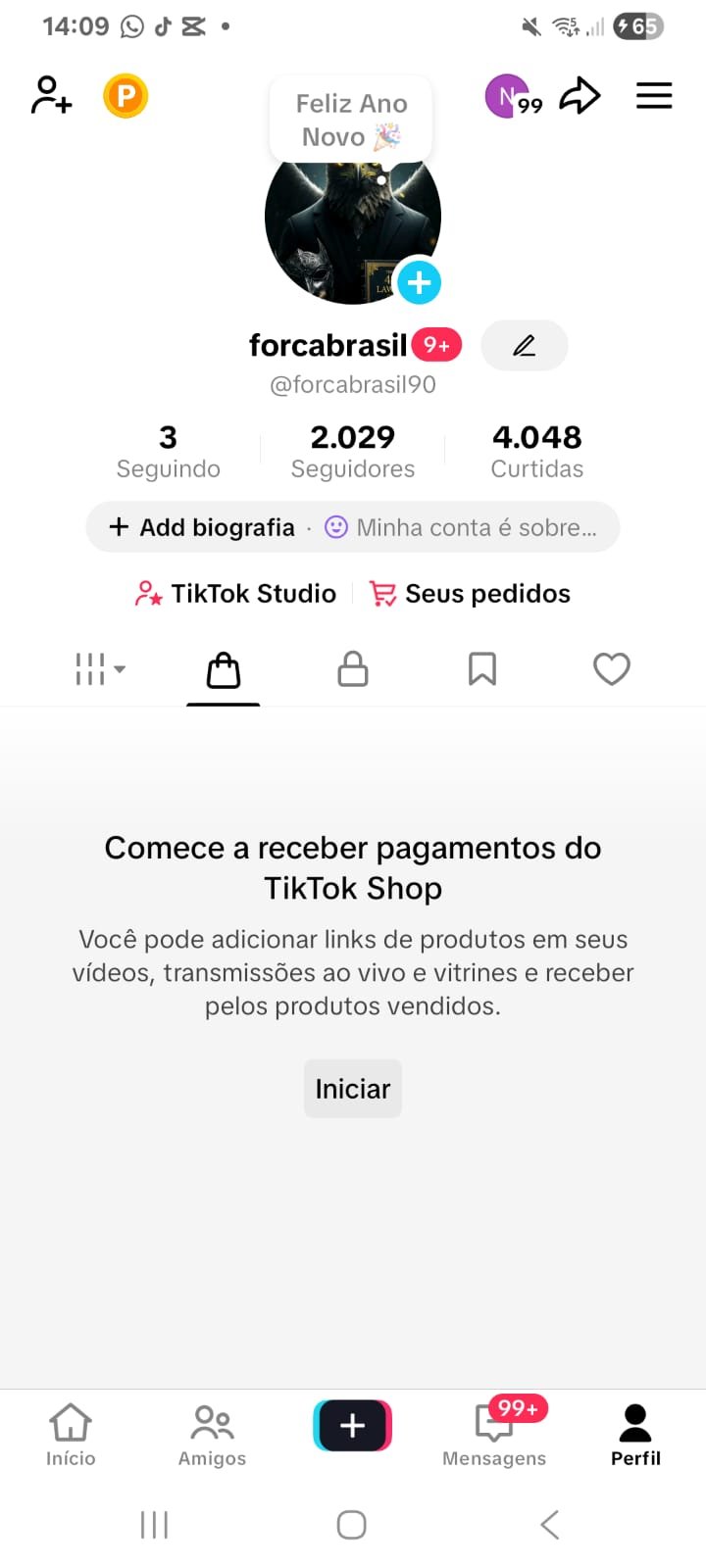Open the account switcher avatar with 99 badge
The height and width of the screenshot is (1568, 706).
click(x=508, y=96)
